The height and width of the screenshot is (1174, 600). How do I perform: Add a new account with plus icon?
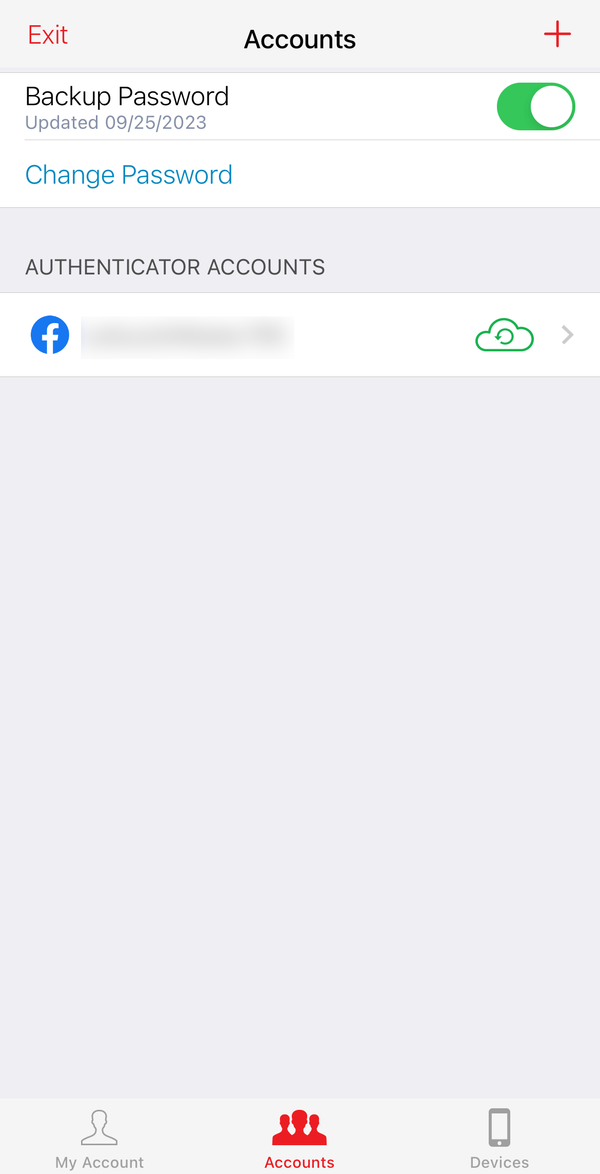point(557,34)
